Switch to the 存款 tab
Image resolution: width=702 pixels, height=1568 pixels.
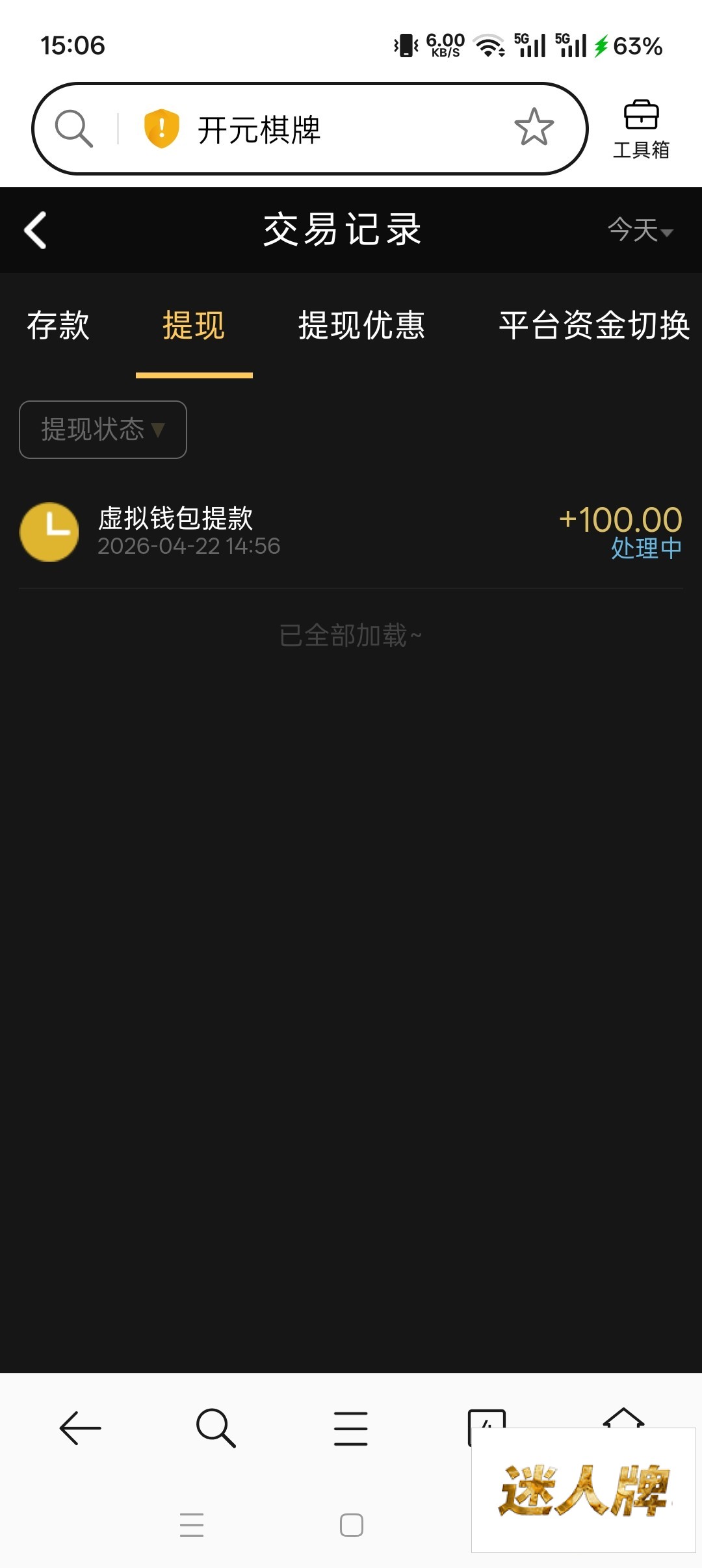pos(58,325)
